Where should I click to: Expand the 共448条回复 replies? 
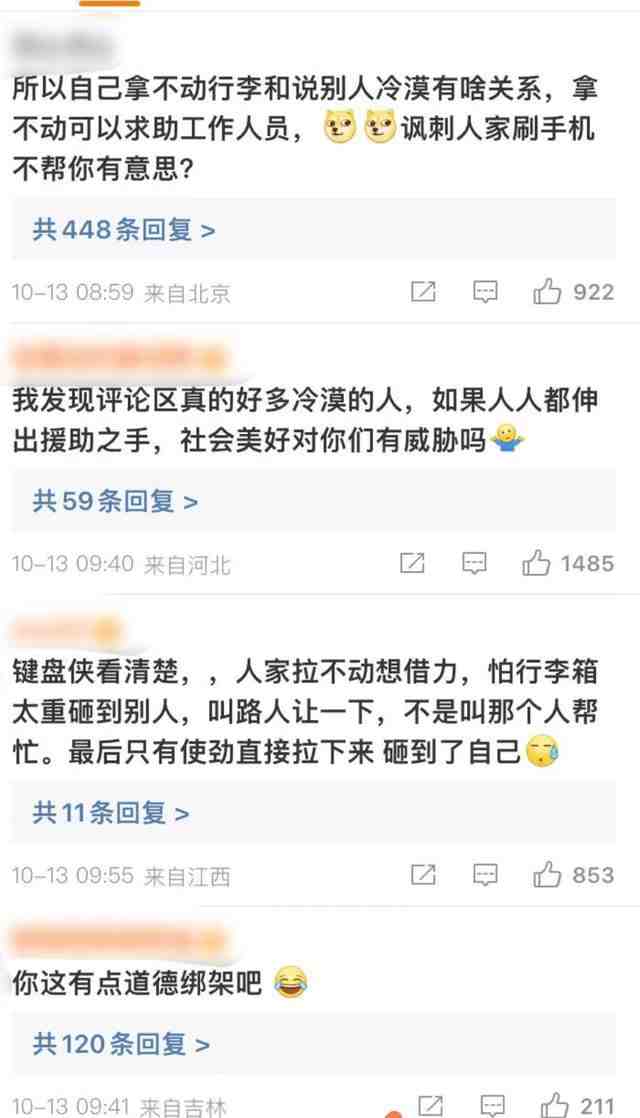tap(124, 231)
